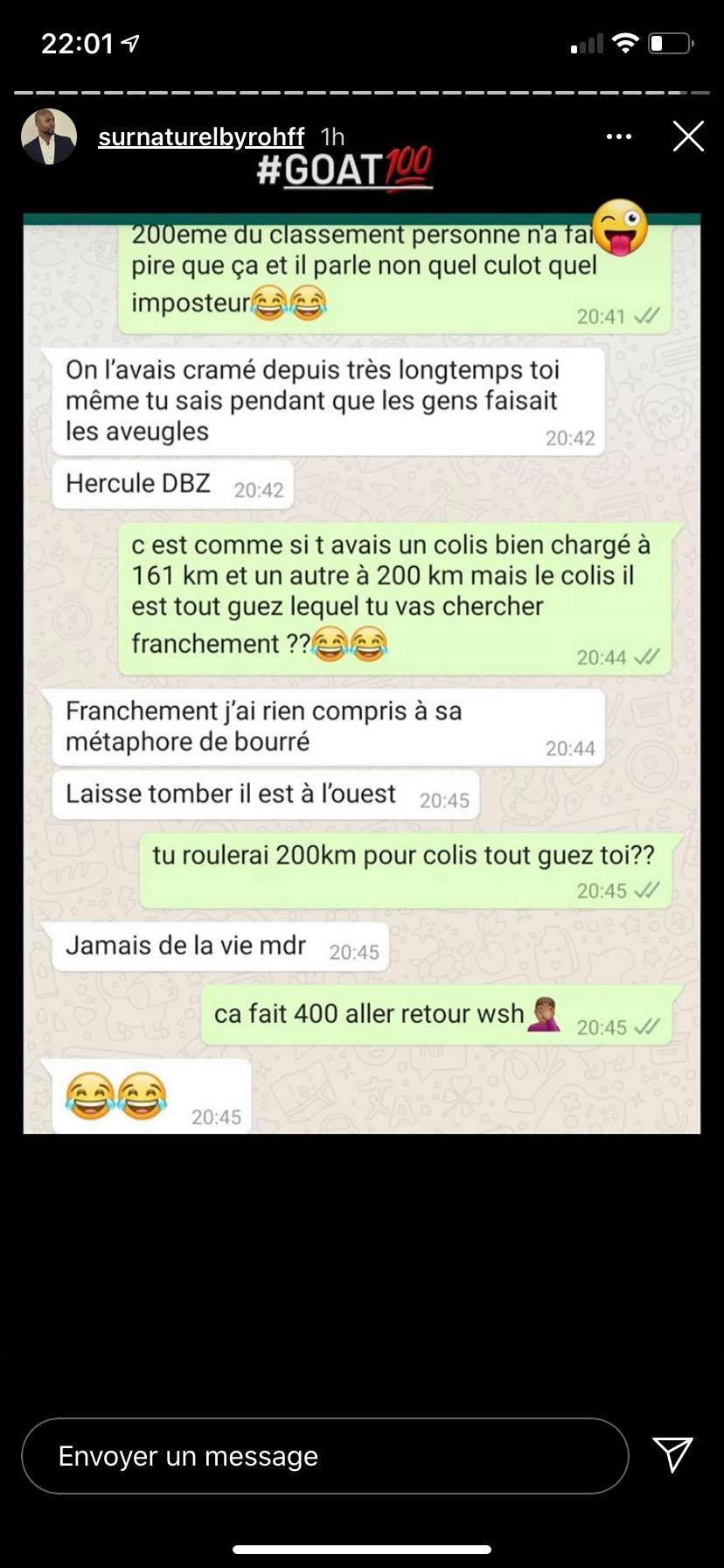Open the story options menu (three dots)
This screenshot has width=724, height=1568.
pyautogui.click(x=619, y=136)
